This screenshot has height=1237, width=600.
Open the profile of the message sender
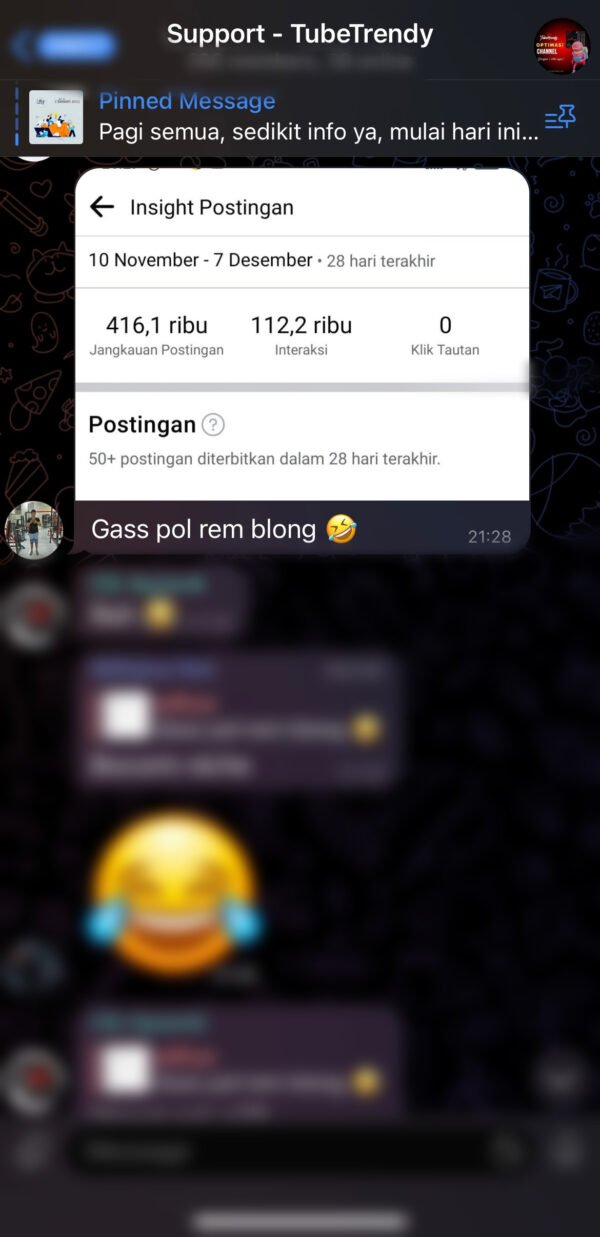coord(34,529)
